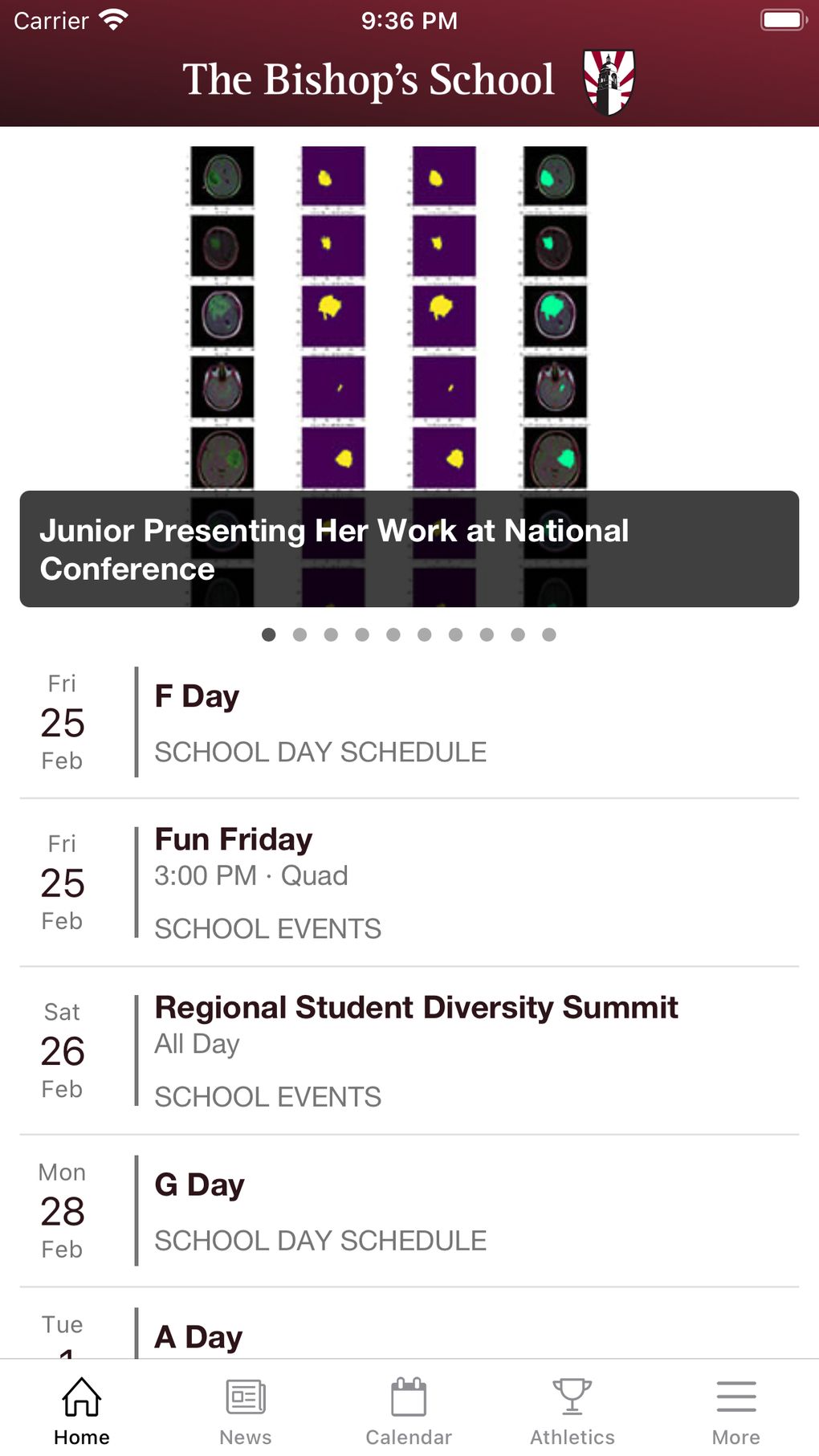Open the F Day schedule entry
Image resolution: width=819 pixels, height=1456 pixels.
409,723
